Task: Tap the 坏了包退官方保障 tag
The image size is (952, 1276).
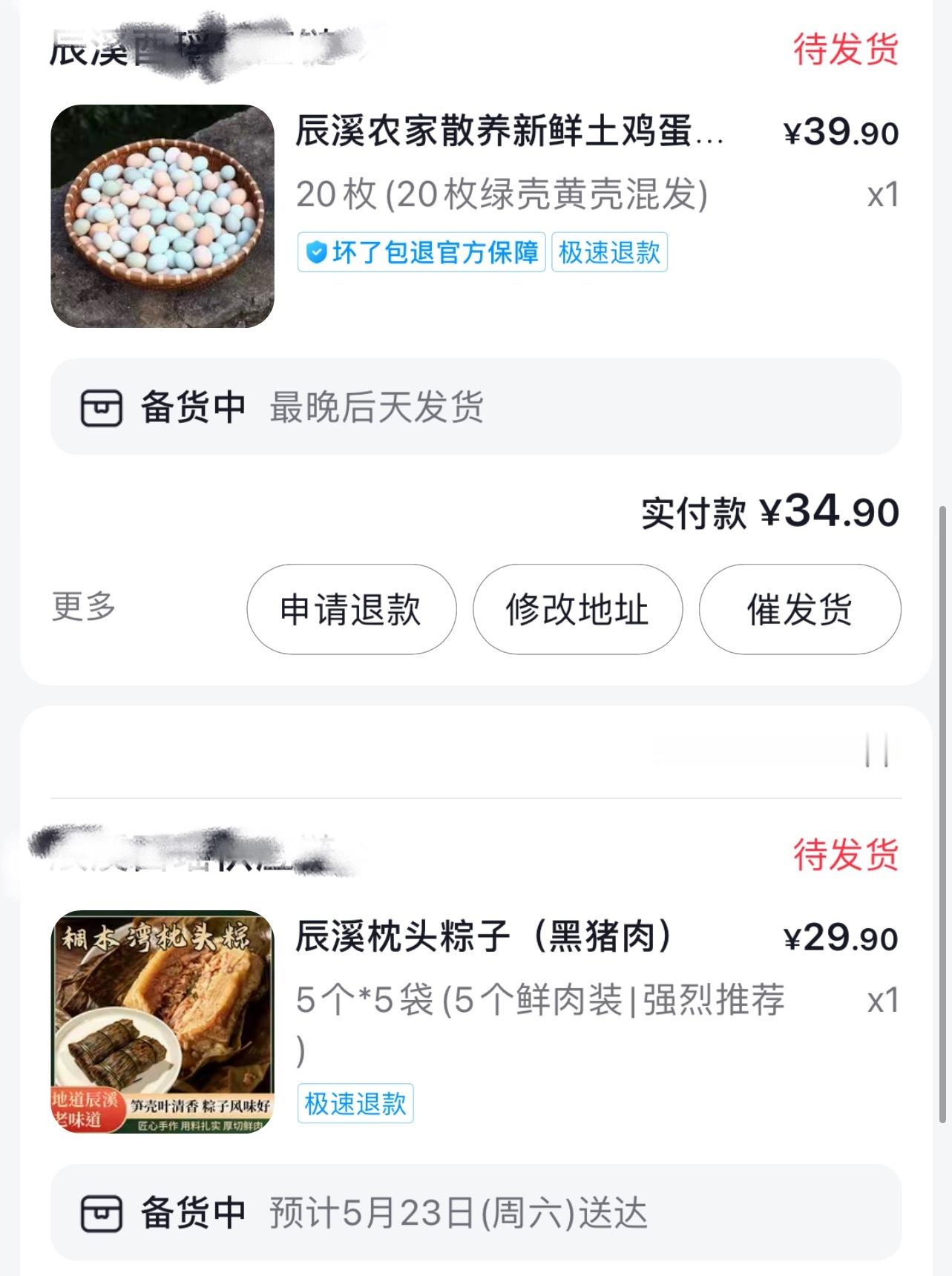Action: pos(421,252)
